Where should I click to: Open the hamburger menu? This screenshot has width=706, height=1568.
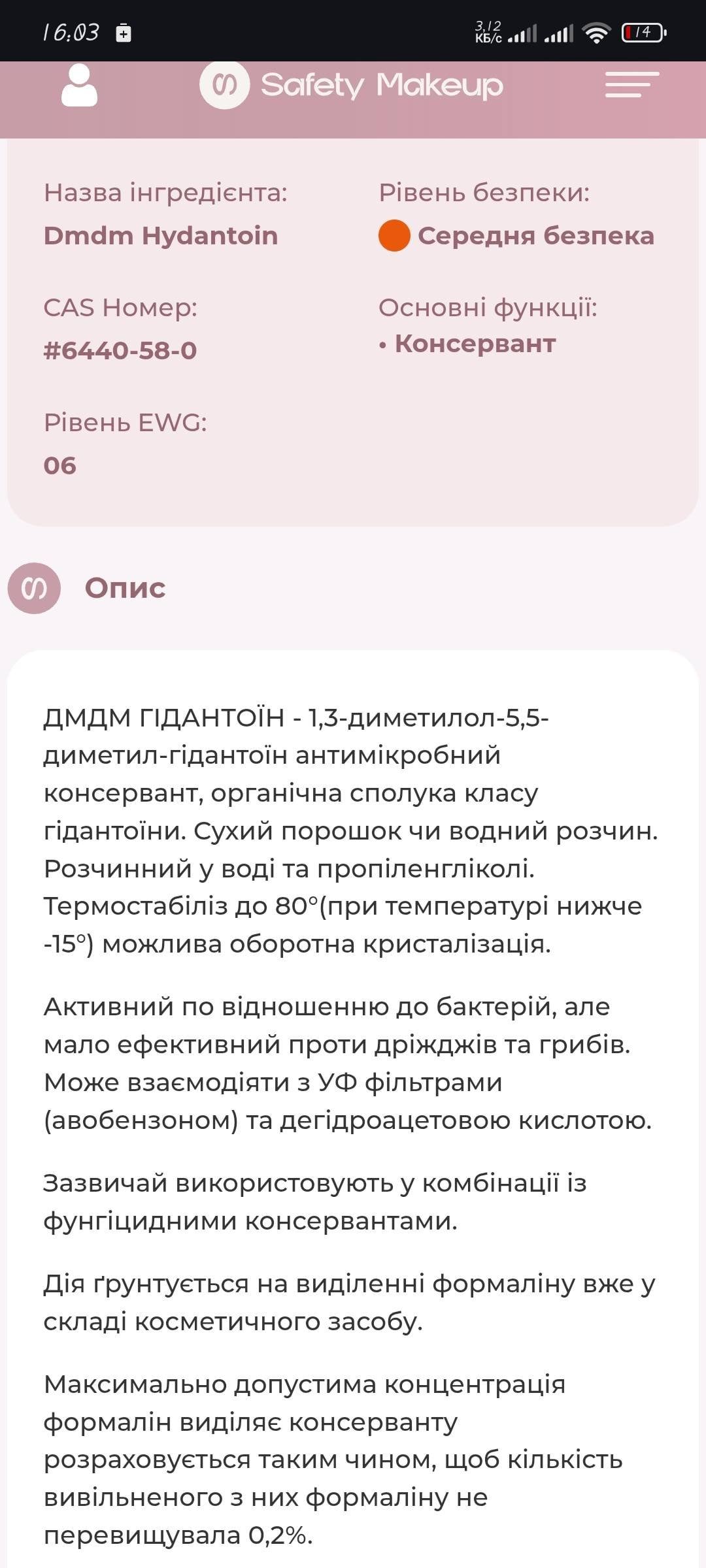pyautogui.click(x=631, y=85)
